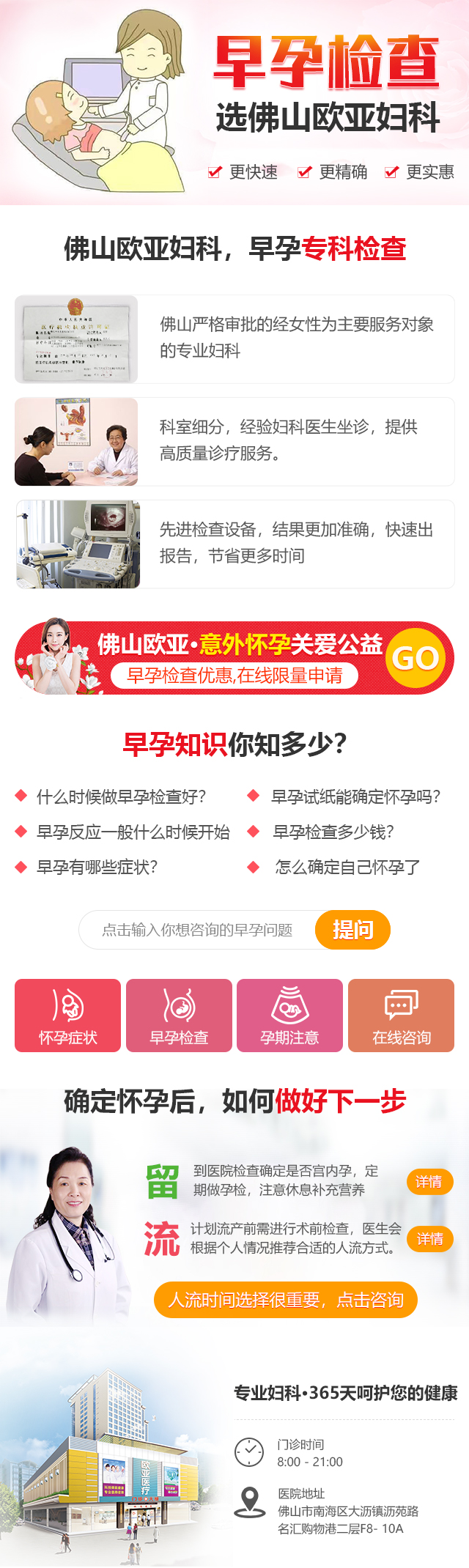469x1568 pixels.
Task: Tap 详情 next to the 留 advice
Action: point(429,1182)
